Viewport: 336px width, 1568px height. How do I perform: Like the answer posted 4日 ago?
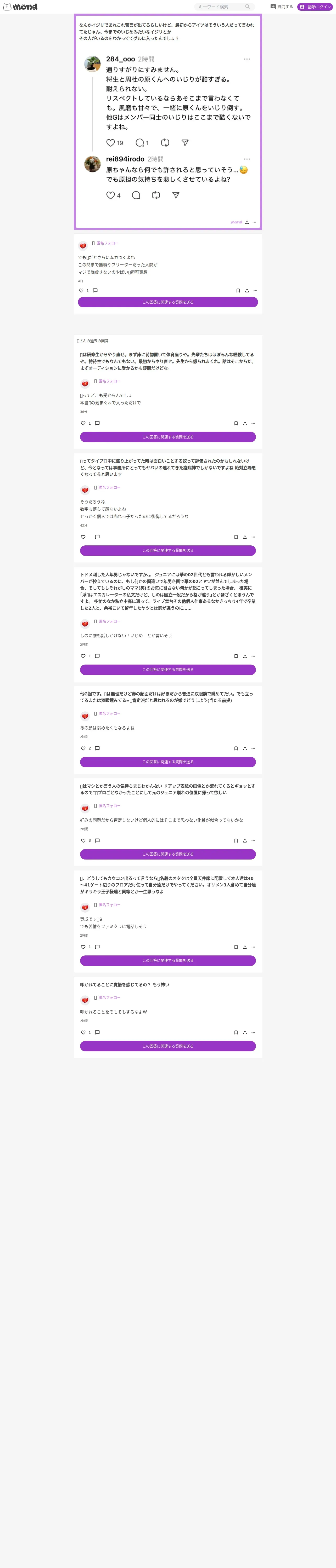tap(81, 290)
